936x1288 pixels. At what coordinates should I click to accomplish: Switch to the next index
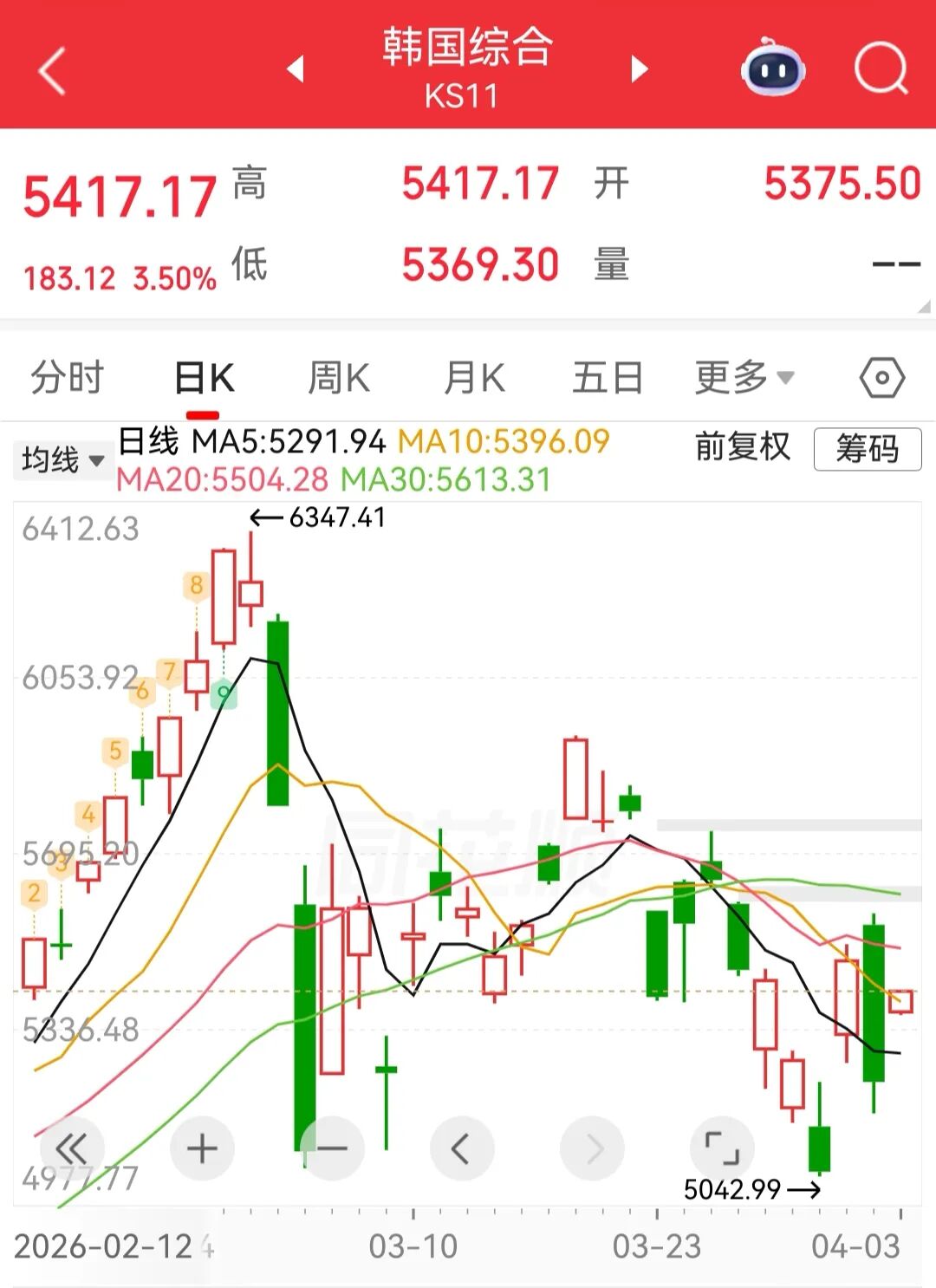pos(640,68)
